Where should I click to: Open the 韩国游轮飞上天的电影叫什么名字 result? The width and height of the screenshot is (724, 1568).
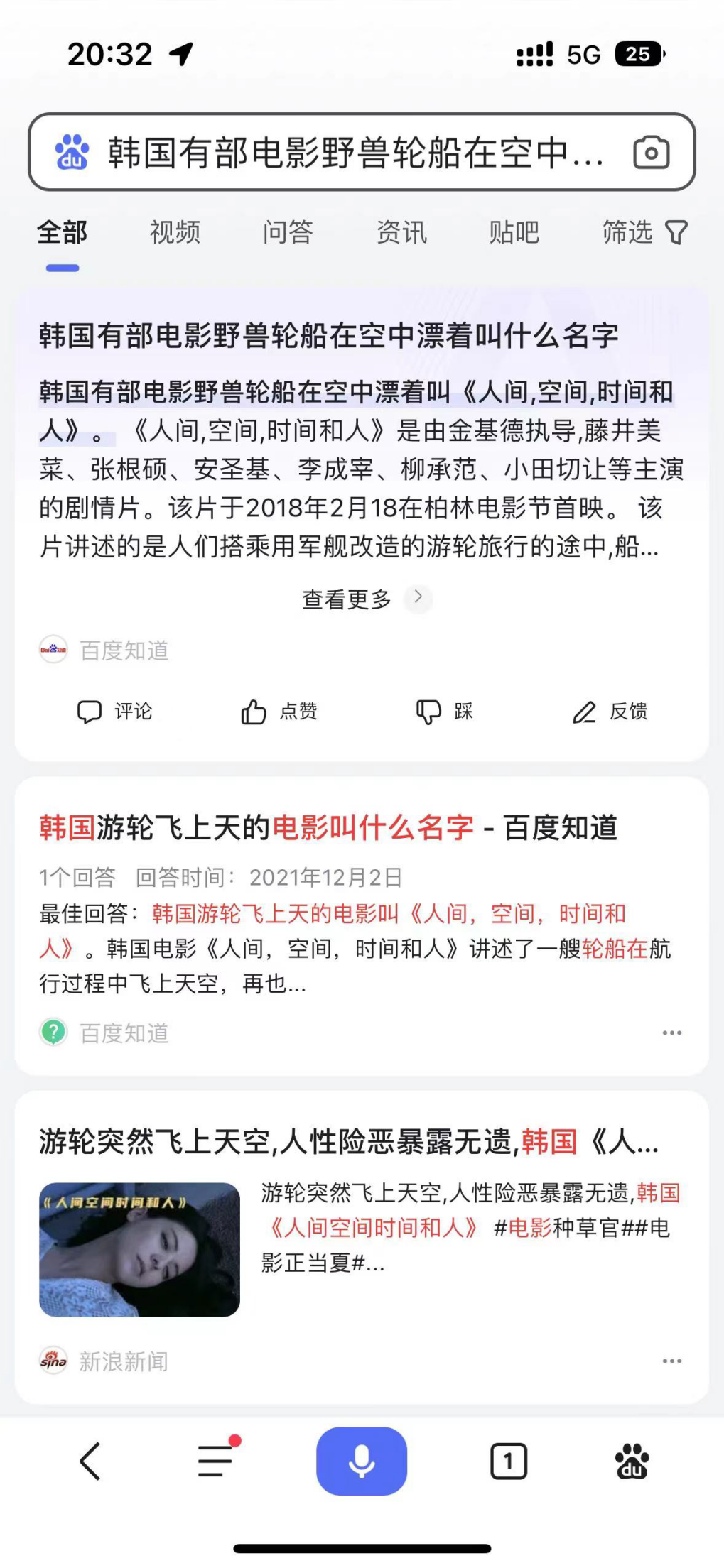(328, 827)
